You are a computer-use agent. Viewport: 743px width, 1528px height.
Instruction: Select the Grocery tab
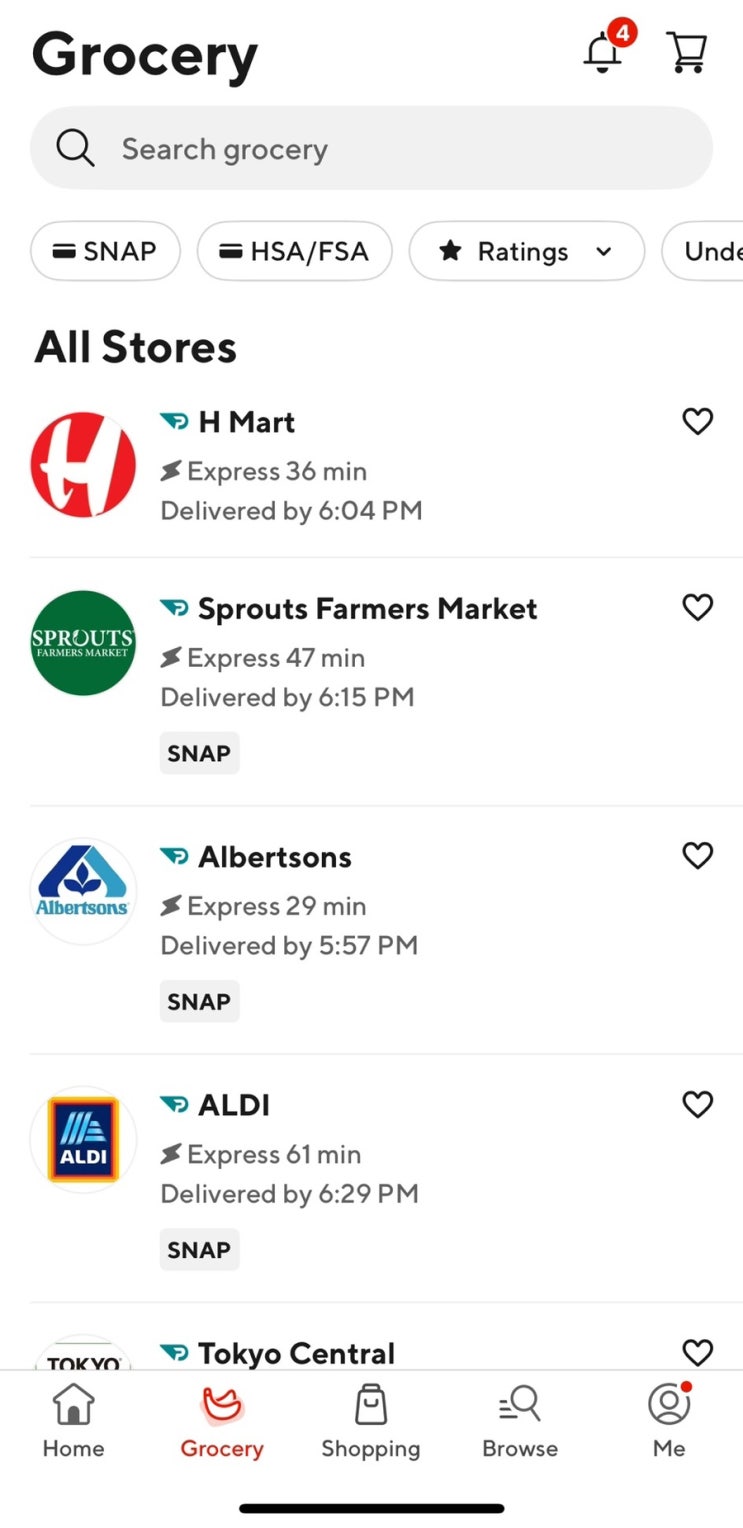point(222,1422)
